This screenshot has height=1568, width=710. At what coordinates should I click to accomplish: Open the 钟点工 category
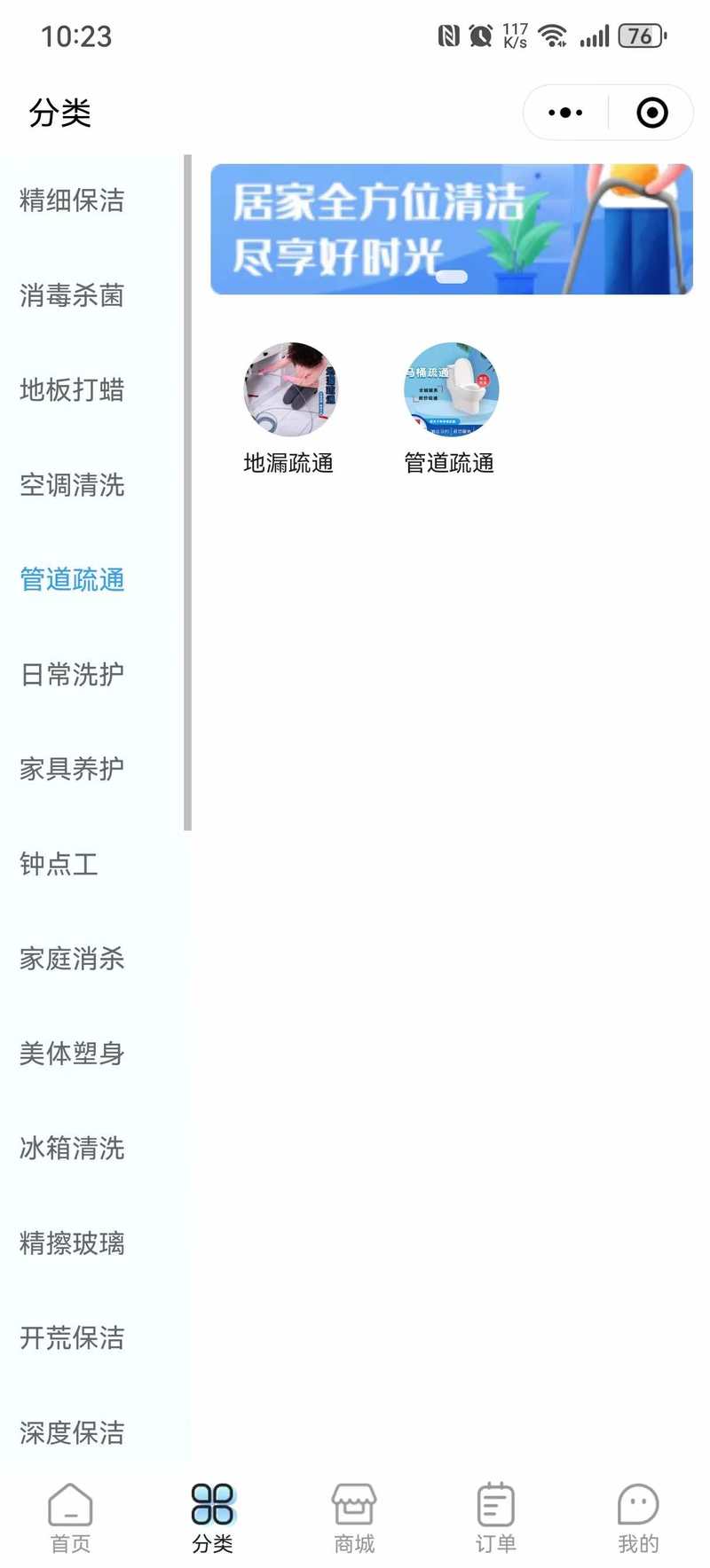(x=59, y=864)
